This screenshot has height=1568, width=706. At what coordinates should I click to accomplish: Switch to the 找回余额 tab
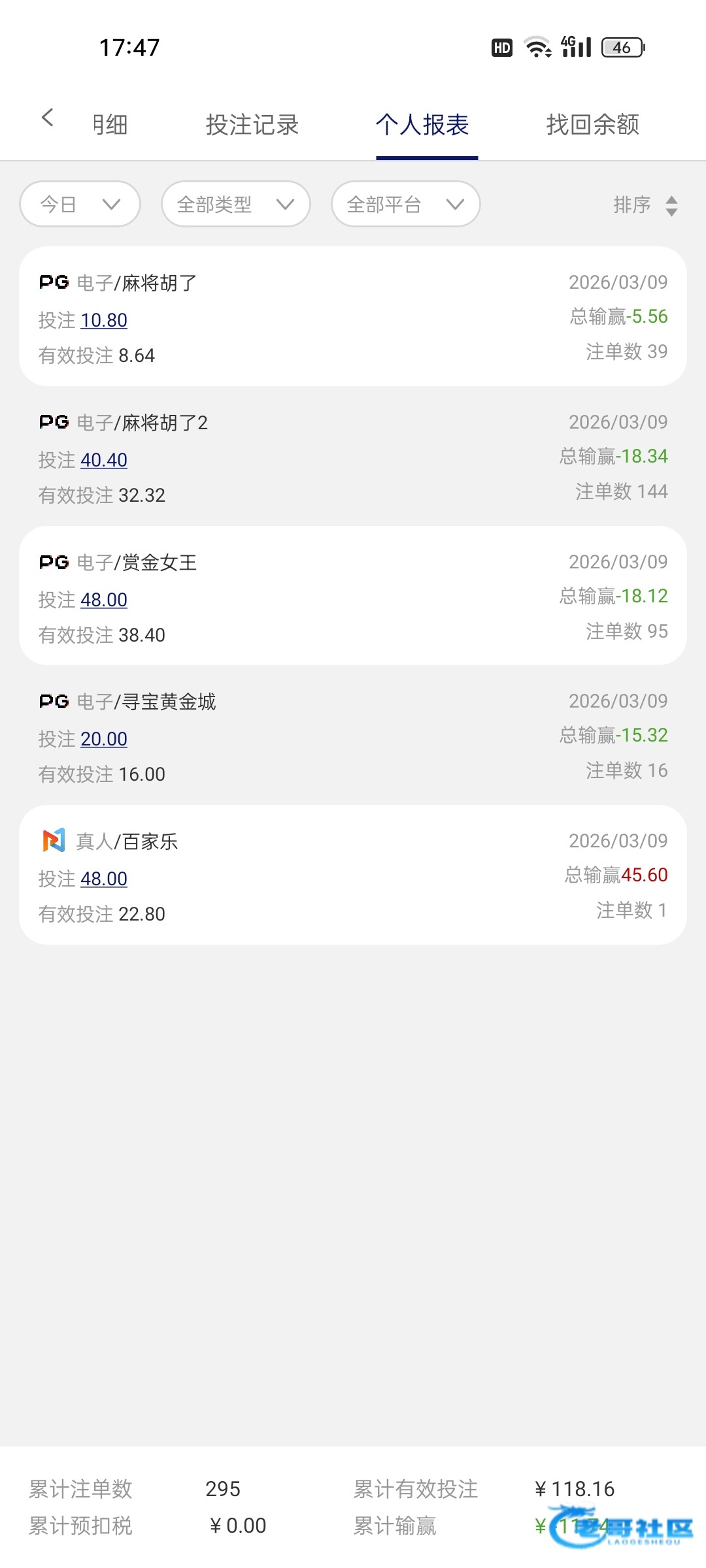[x=592, y=125]
